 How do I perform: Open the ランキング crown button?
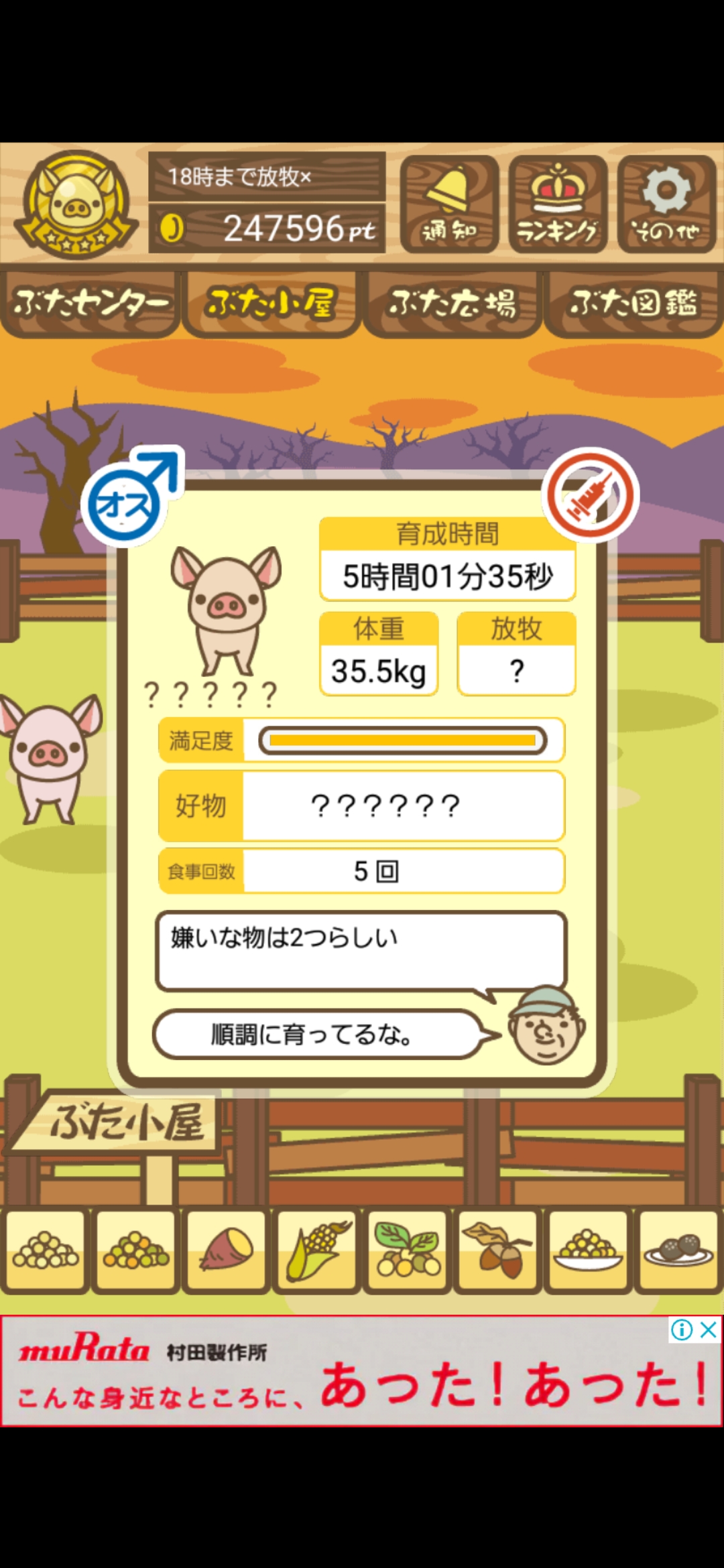point(558,204)
